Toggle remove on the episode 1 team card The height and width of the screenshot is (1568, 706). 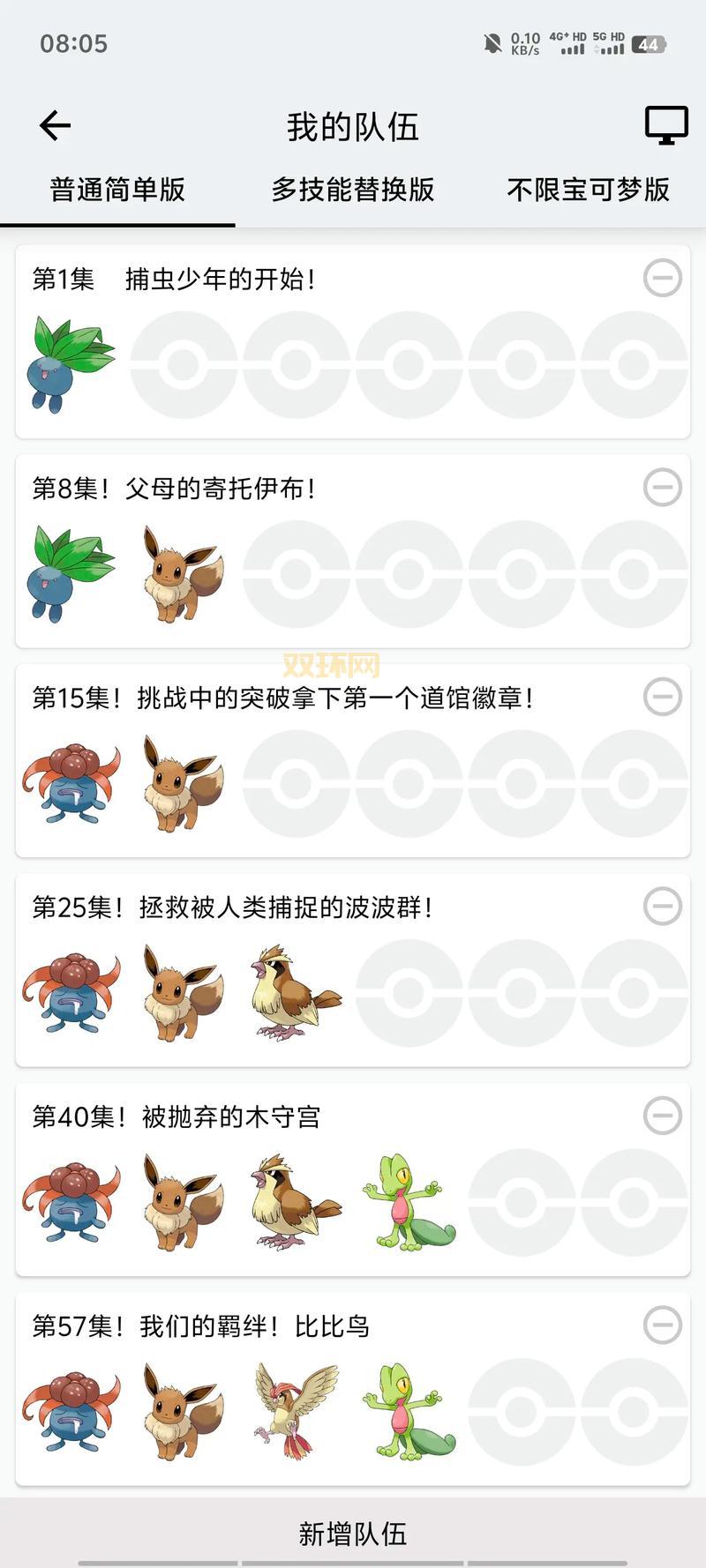pyautogui.click(x=662, y=278)
